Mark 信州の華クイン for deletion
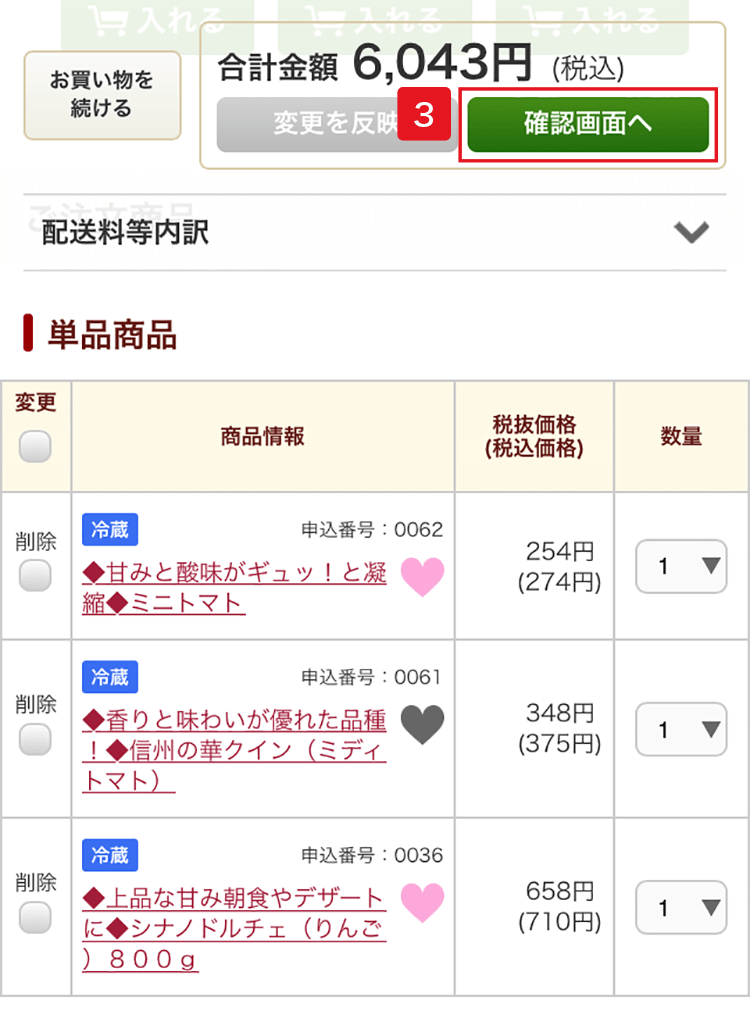 (x=36, y=739)
